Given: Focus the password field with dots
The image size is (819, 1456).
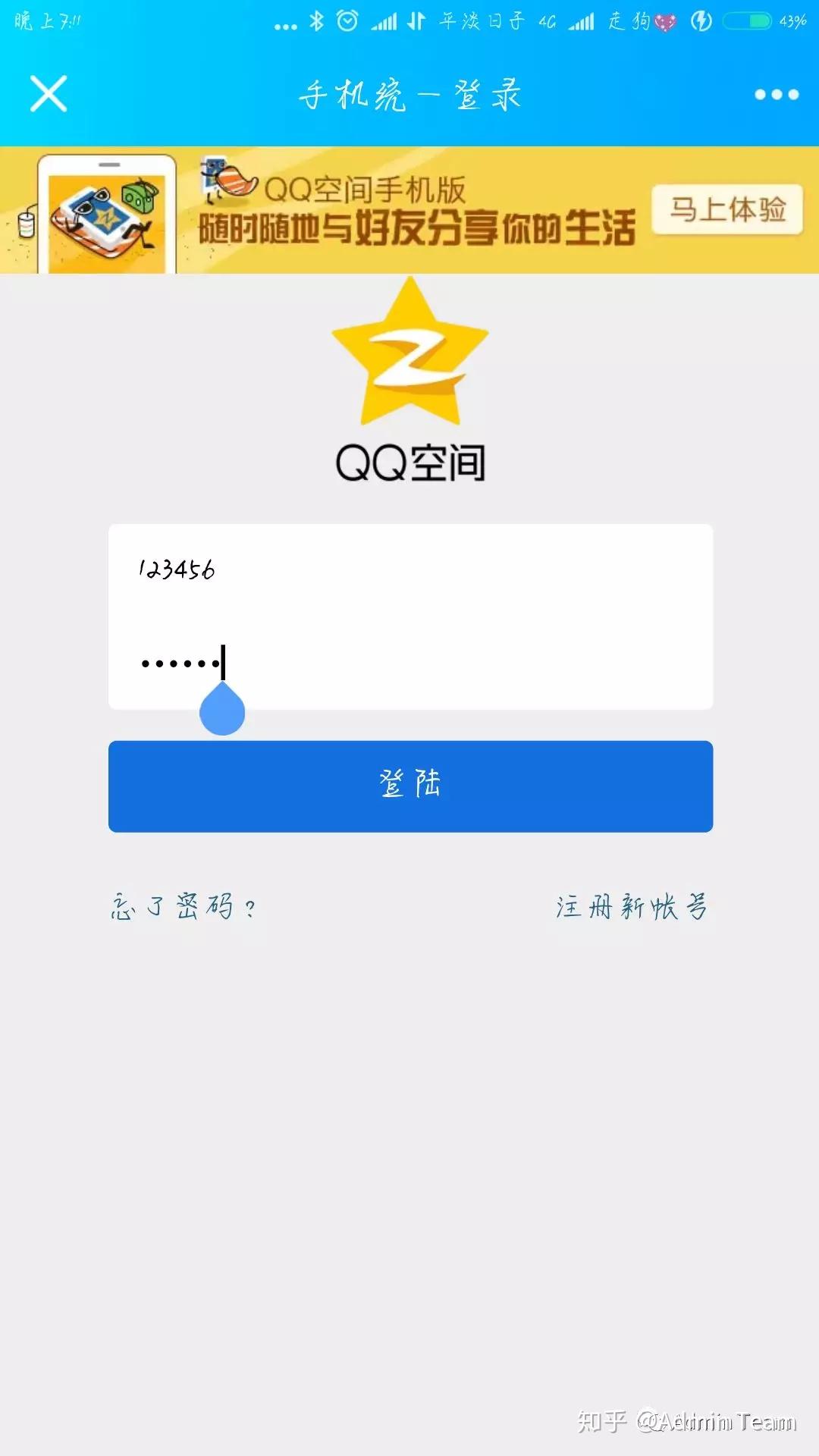Looking at the screenshot, I should [410, 663].
